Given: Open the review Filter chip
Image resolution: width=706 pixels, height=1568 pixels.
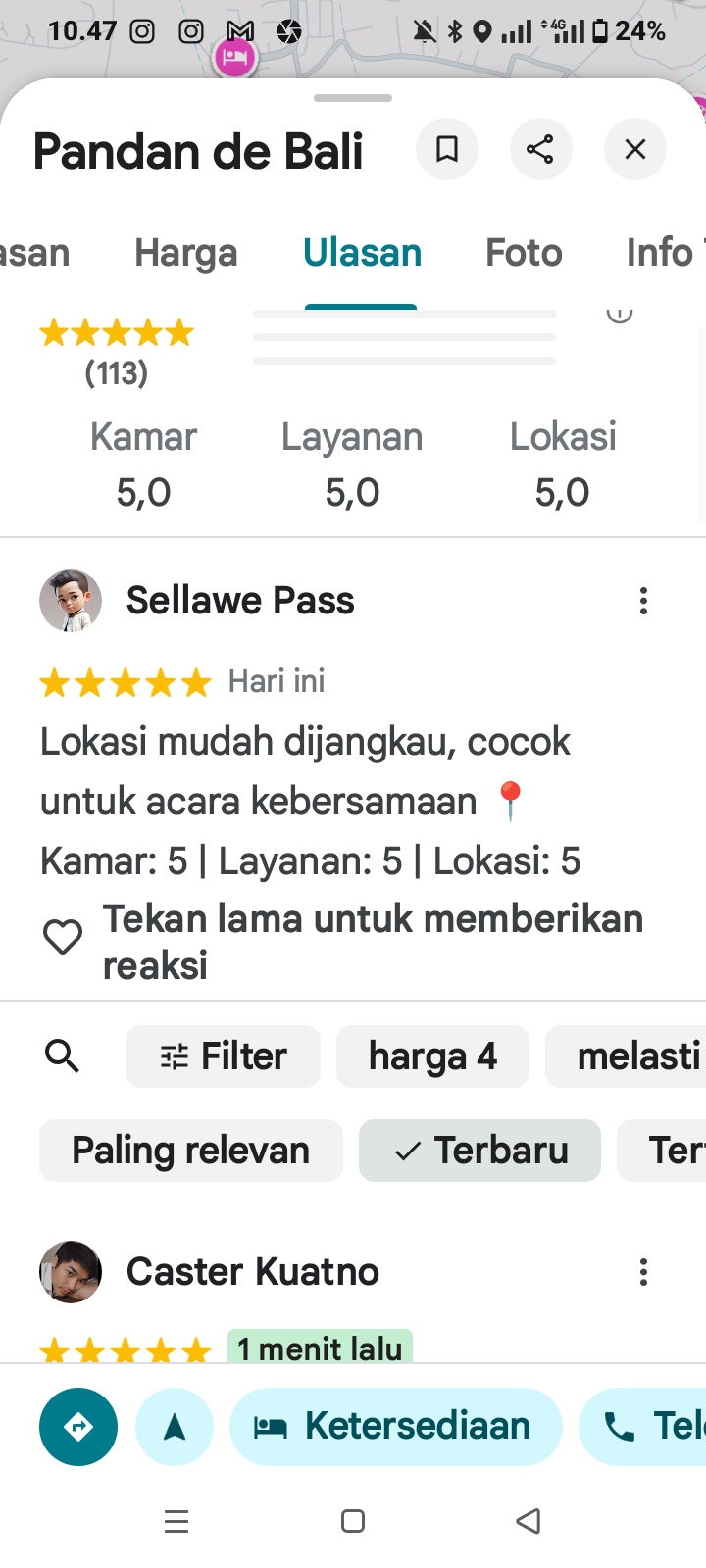Looking at the screenshot, I should click(x=223, y=1056).
